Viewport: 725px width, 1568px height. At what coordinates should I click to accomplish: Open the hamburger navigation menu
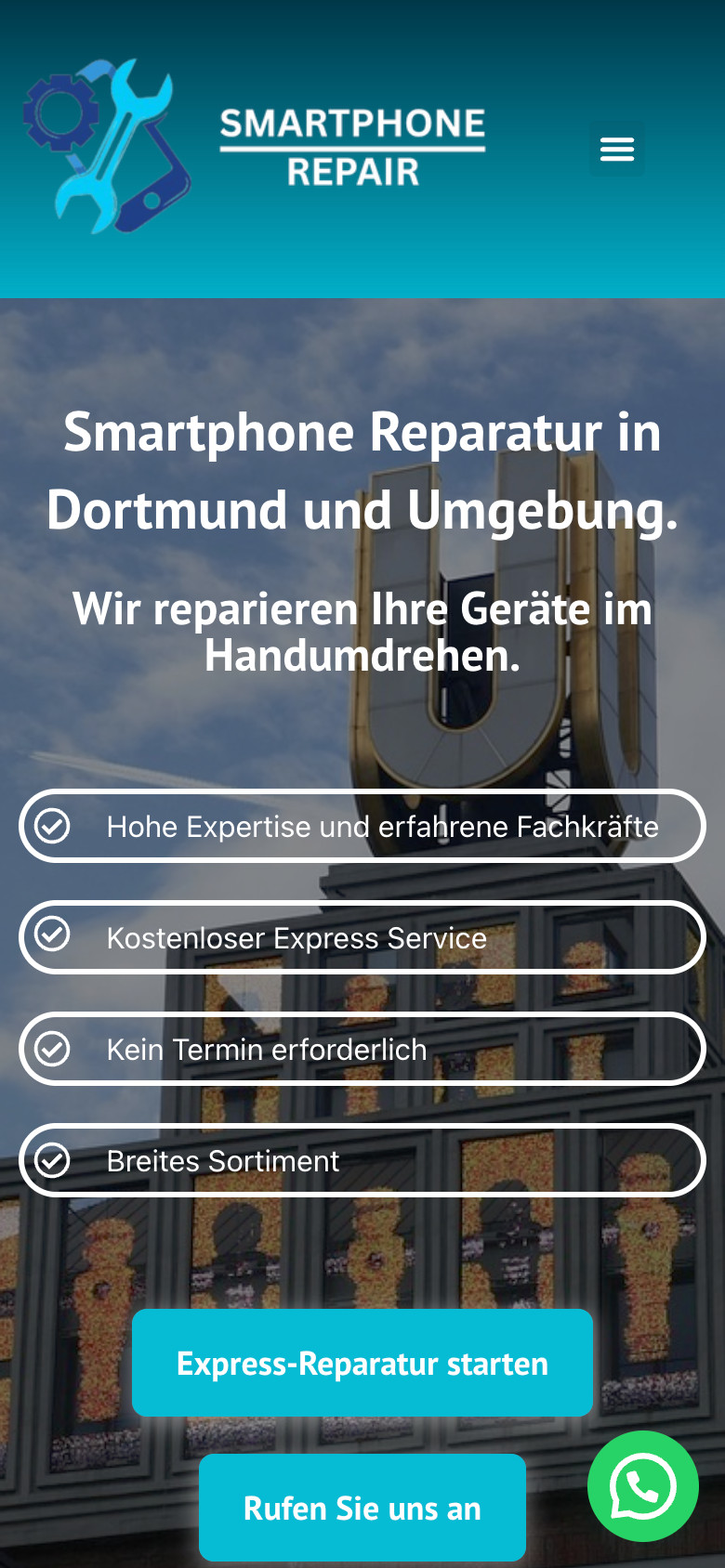(x=617, y=149)
